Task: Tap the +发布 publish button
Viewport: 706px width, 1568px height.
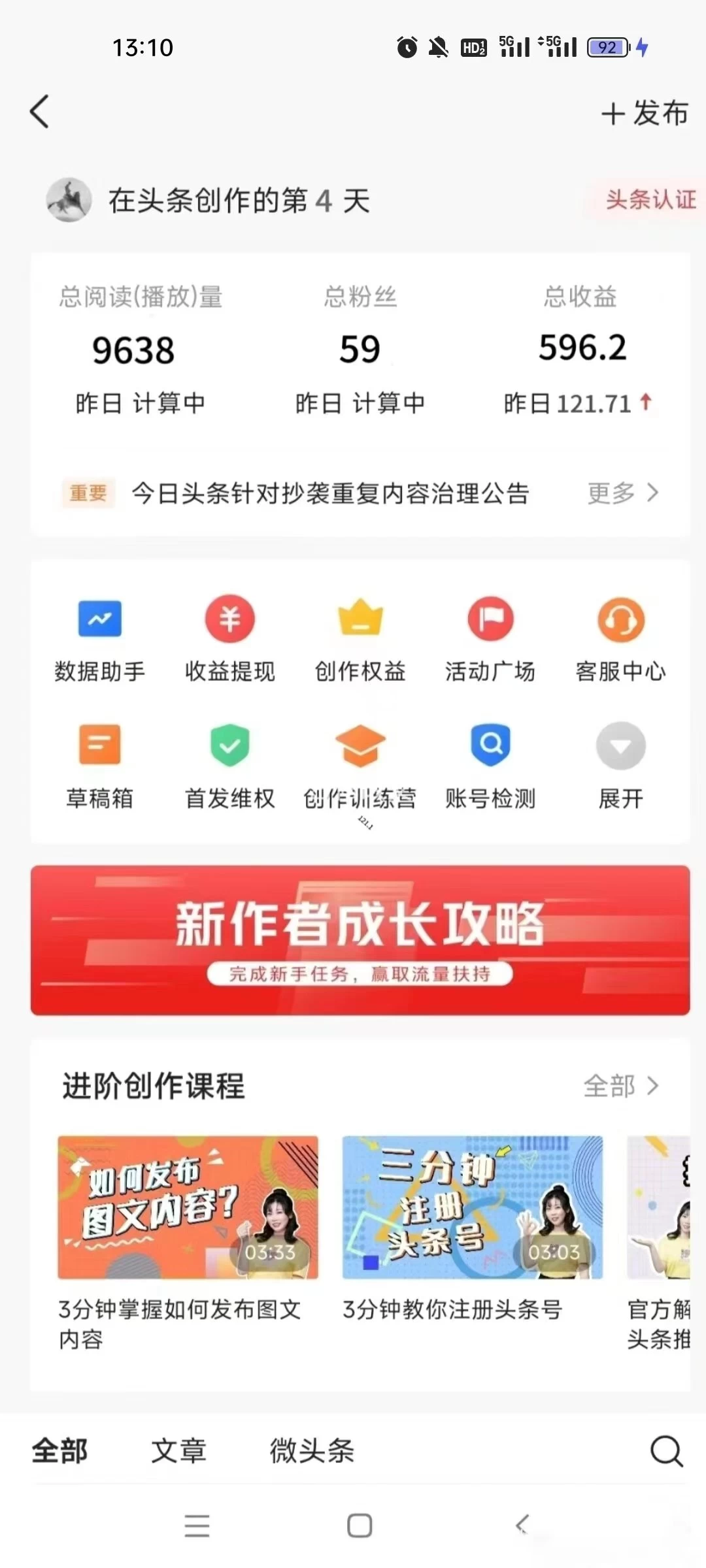Action: (x=644, y=112)
